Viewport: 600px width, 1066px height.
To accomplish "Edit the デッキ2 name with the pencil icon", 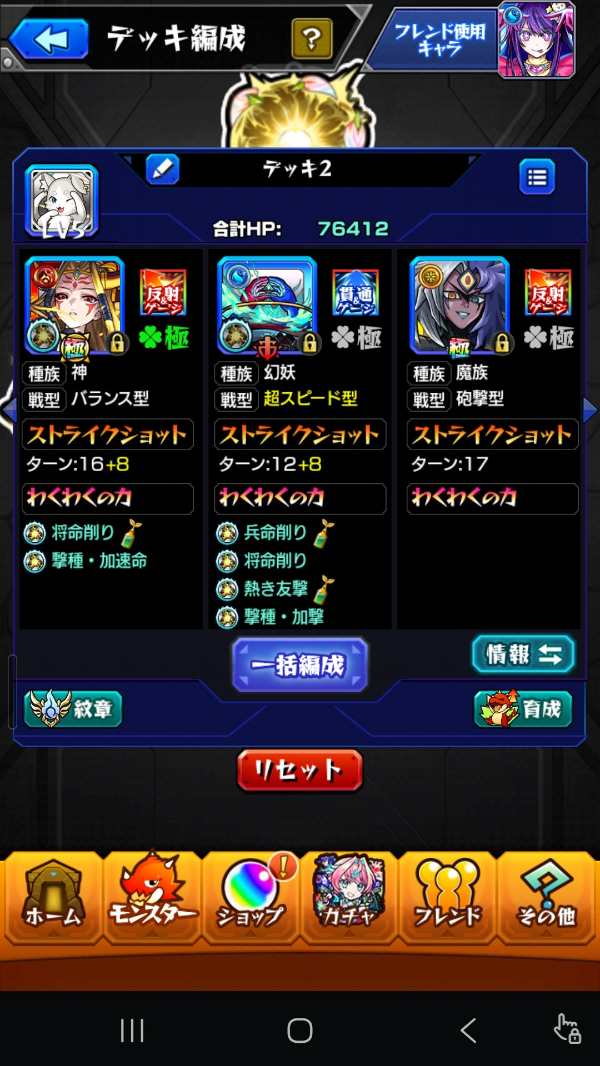I will point(162,169).
